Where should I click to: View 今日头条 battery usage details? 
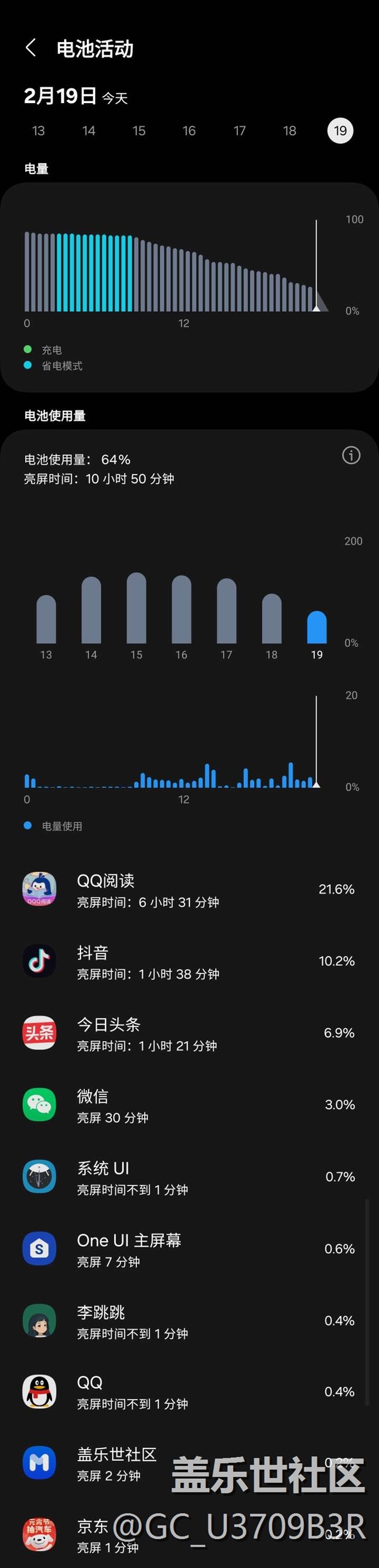pos(189,1033)
